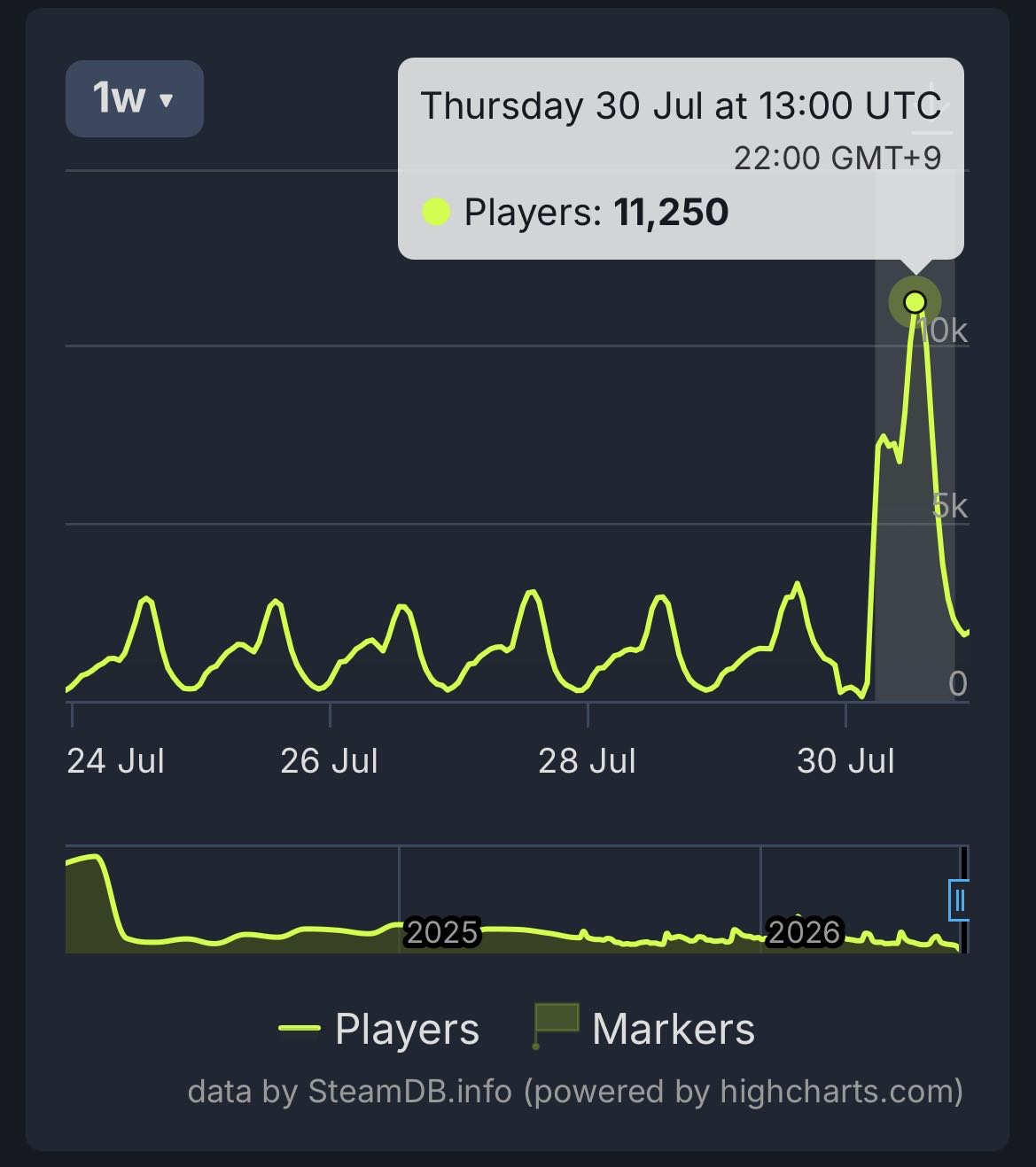Image resolution: width=1036 pixels, height=1167 pixels.
Task: Tap the 2026 region in the navigator
Action: [x=804, y=932]
